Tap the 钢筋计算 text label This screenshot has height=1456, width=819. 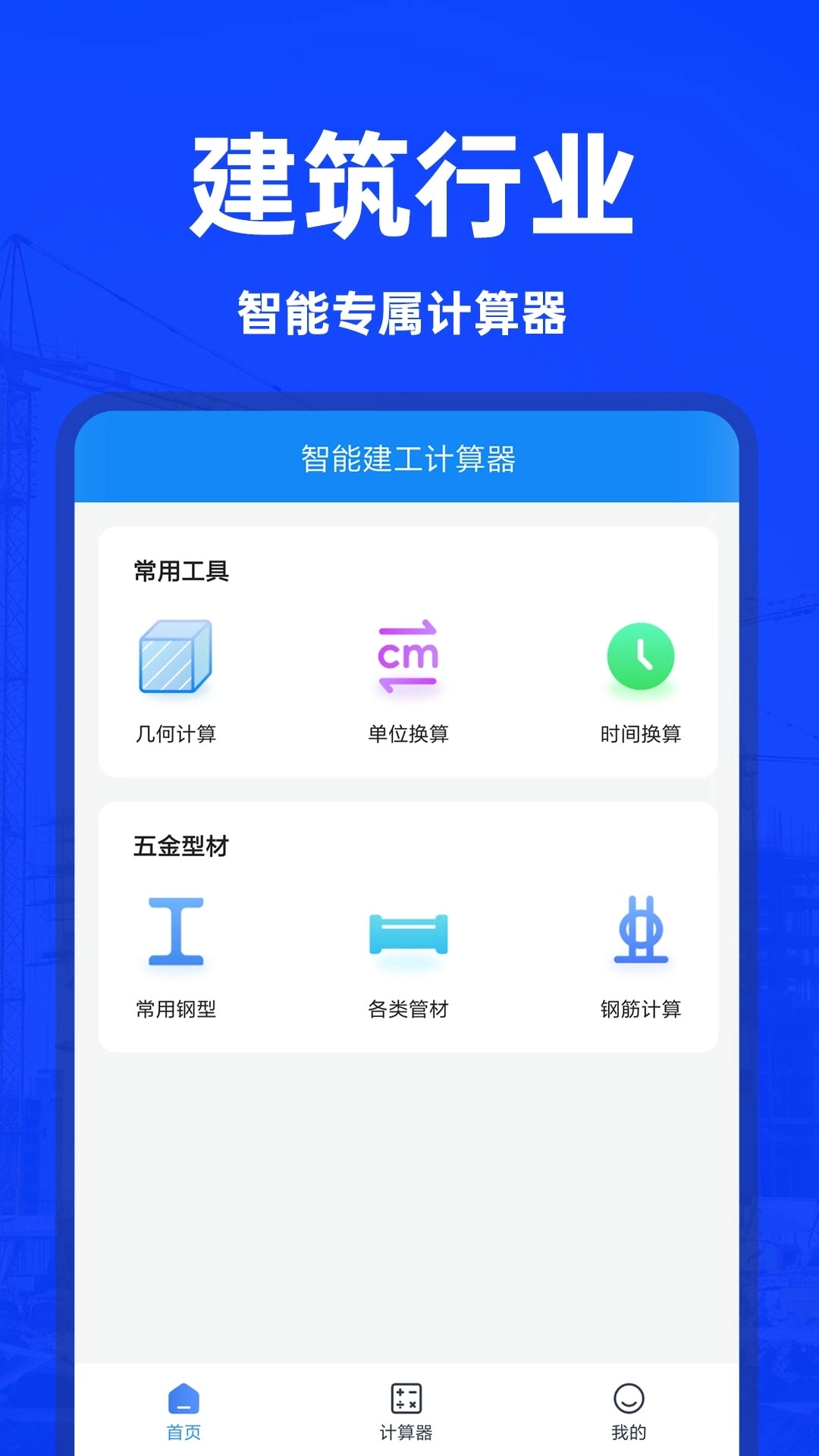coord(641,1009)
